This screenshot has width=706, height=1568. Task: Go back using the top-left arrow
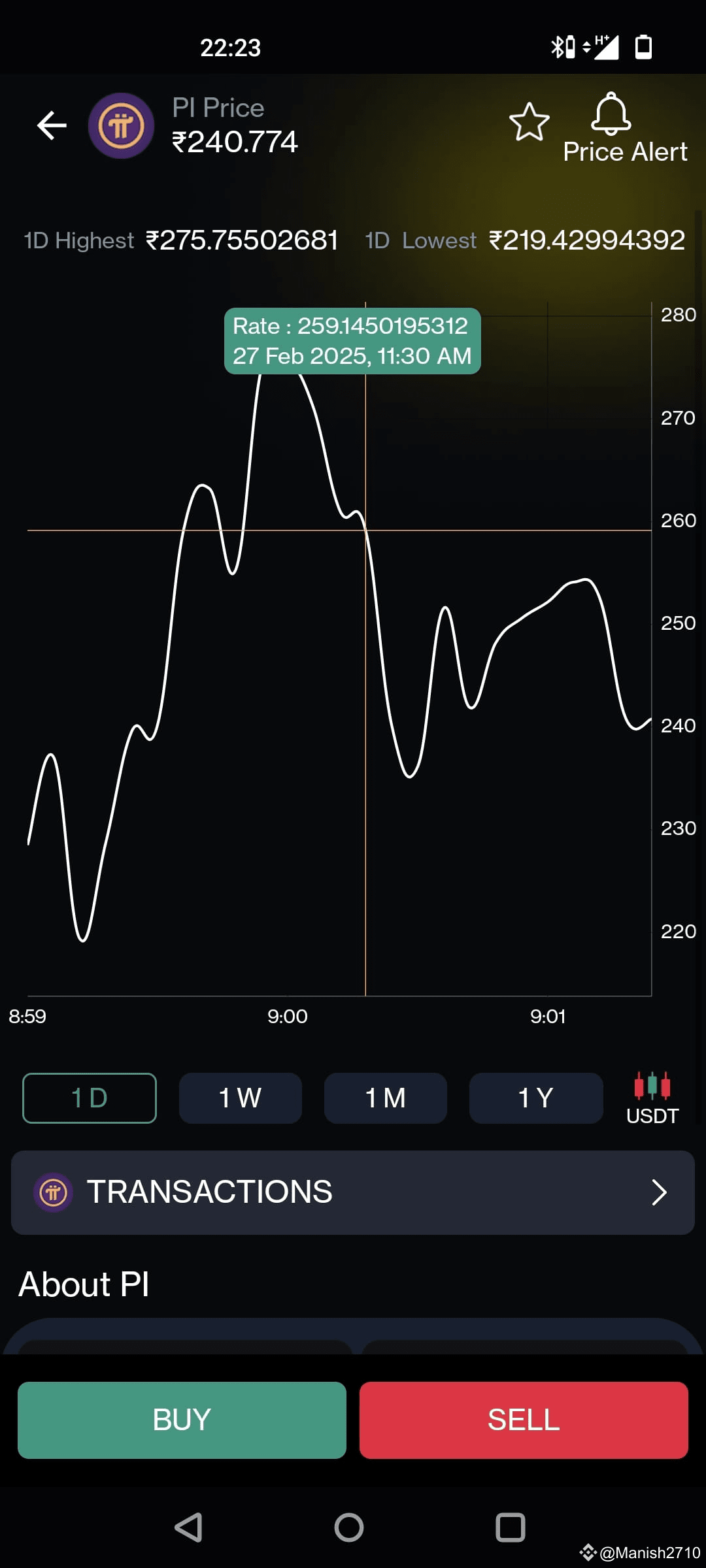(x=52, y=125)
